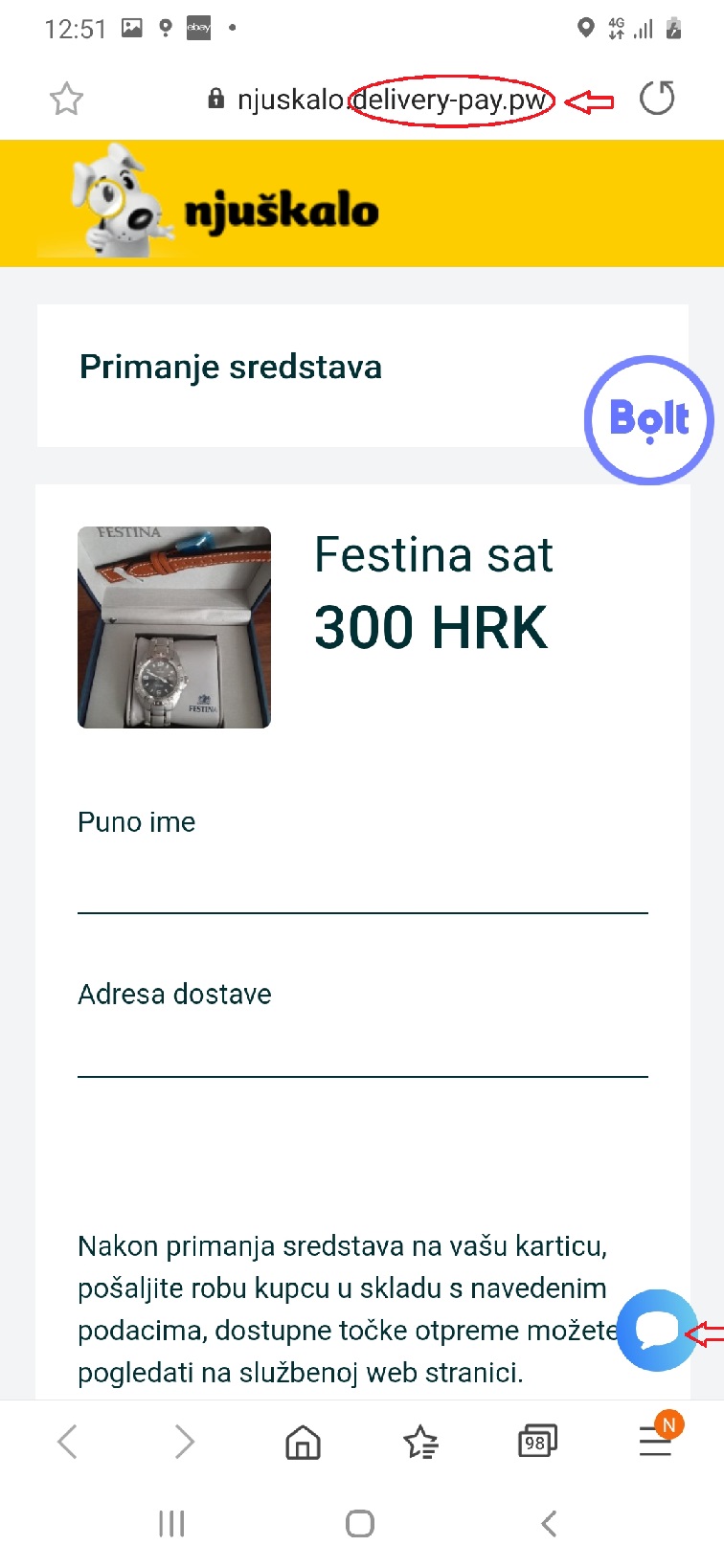Image resolution: width=724 pixels, height=1568 pixels.
Task: Bookmark this page with the star icon
Action: (66, 99)
